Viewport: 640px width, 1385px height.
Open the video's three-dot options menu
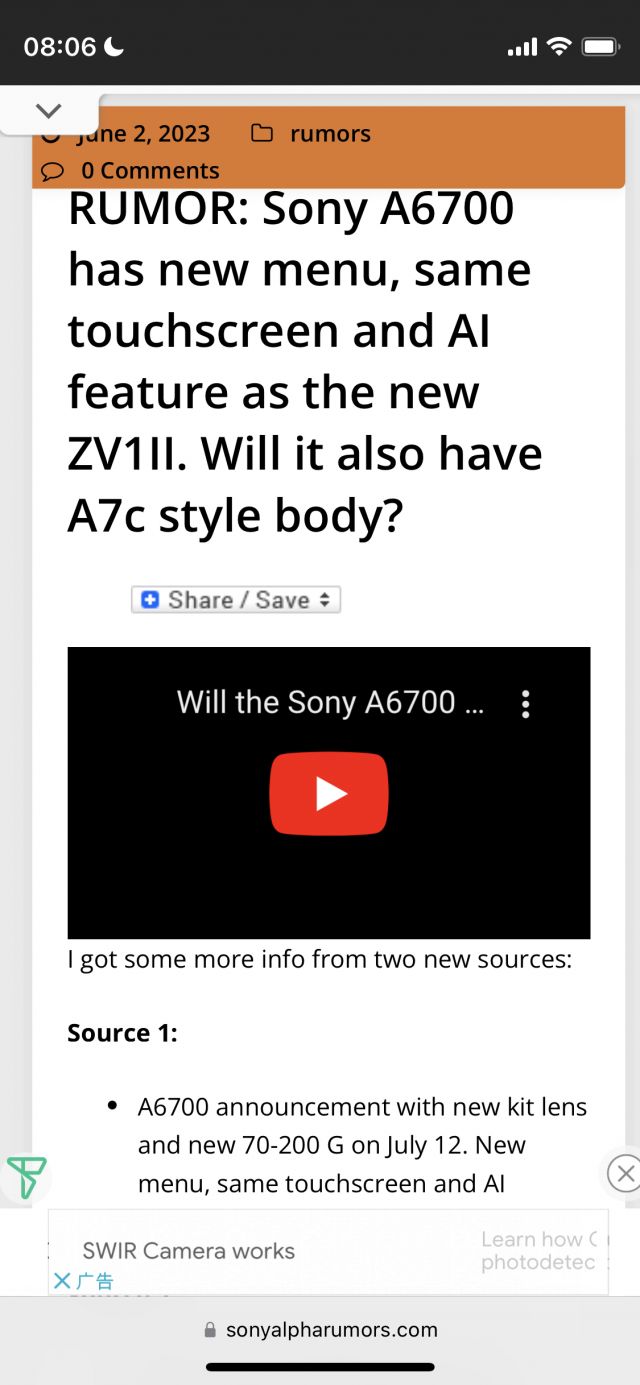(526, 704)
